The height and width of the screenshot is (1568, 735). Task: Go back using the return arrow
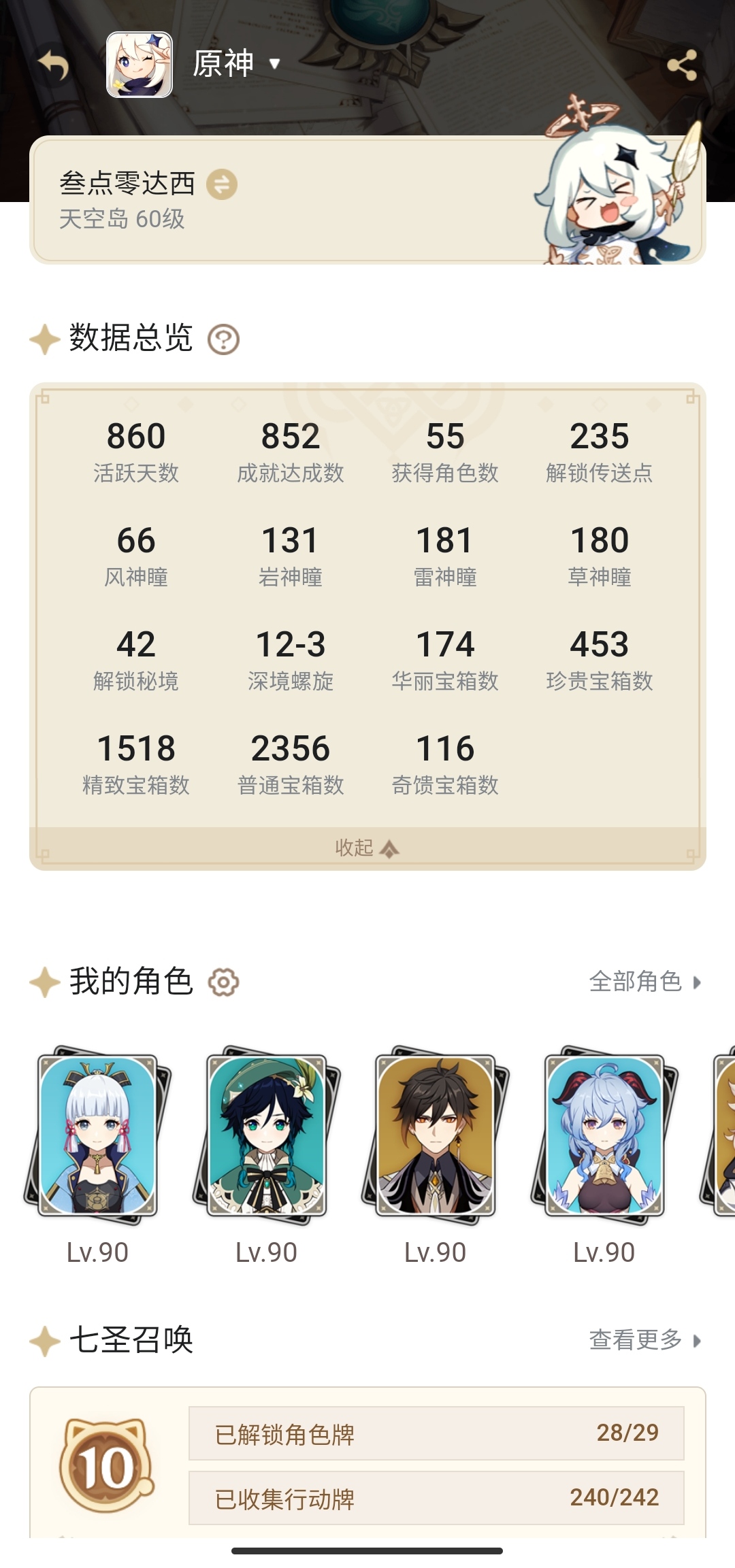(x=53, y=65)
